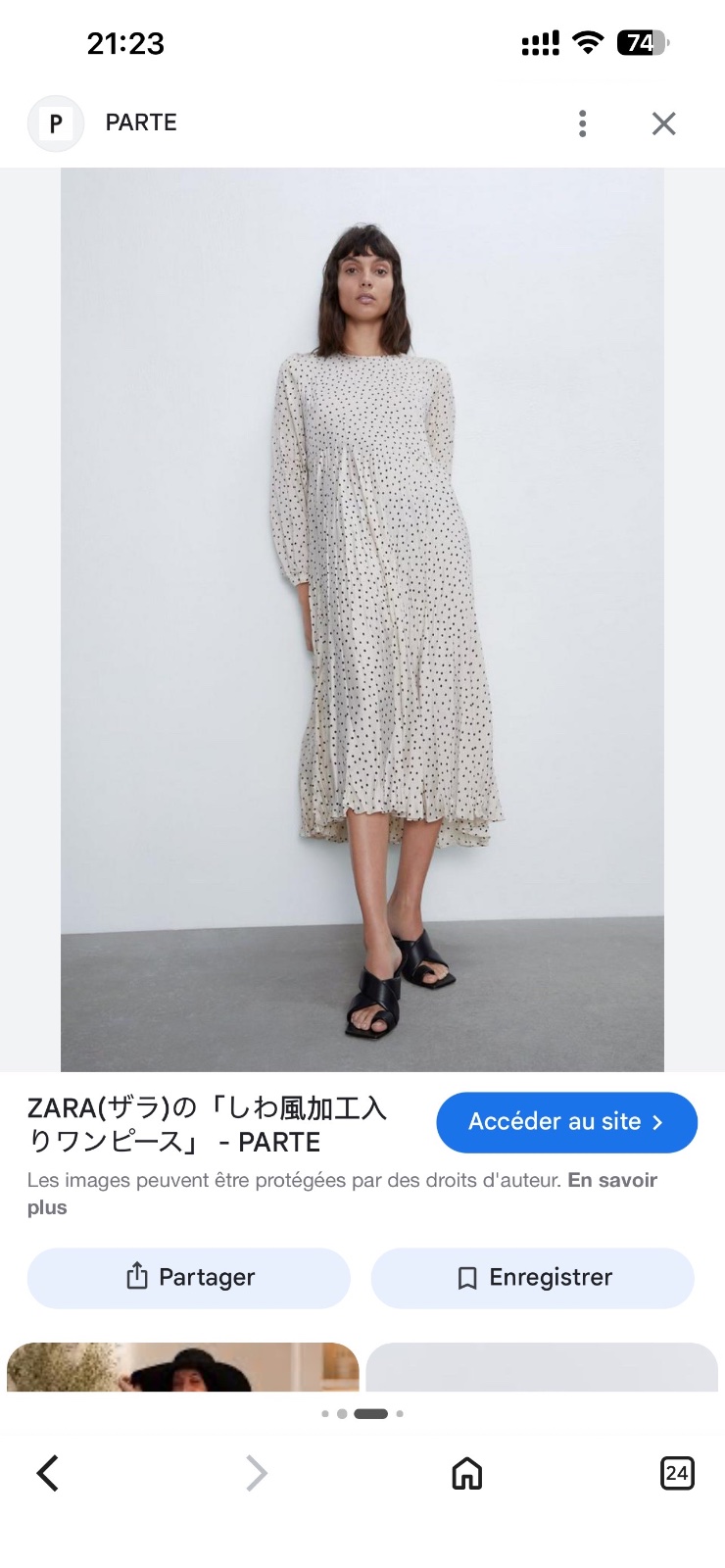Open the polka dot dress image
Image resolution: width=725 pixels, height=1568 pixels.
362,619
